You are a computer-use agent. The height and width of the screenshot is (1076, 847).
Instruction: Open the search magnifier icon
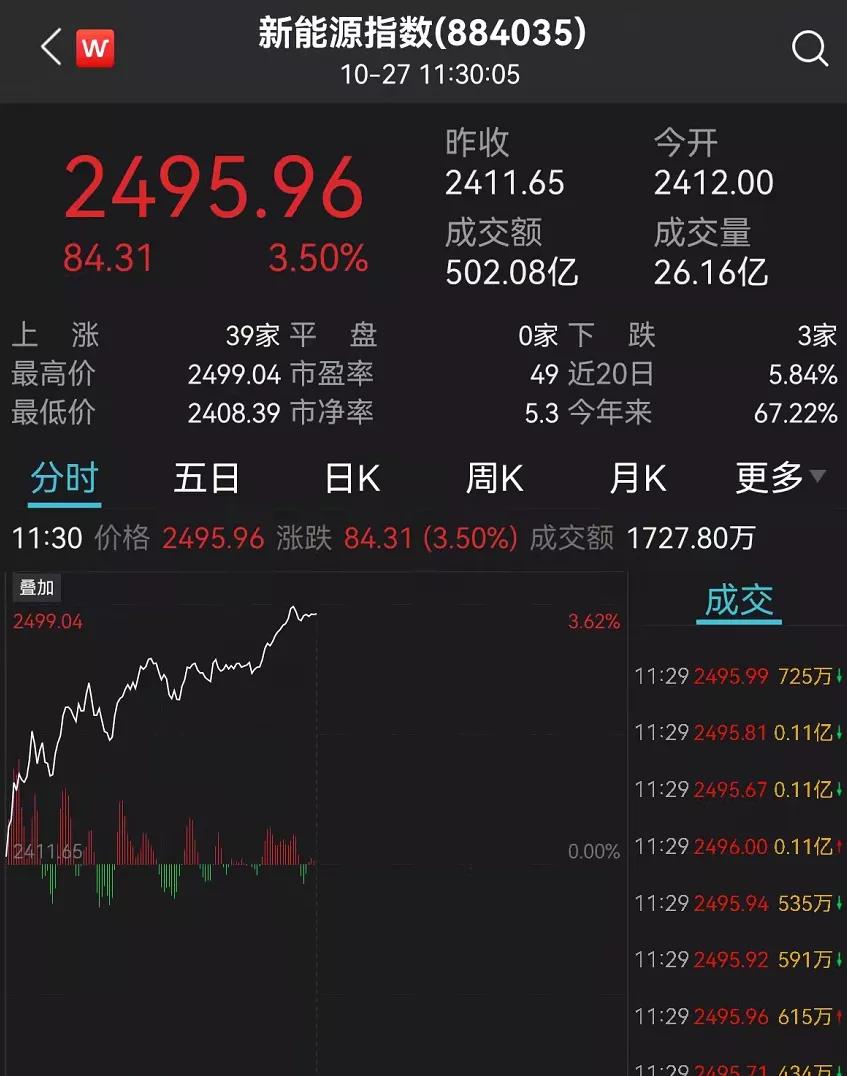click(x=809, y=47)
